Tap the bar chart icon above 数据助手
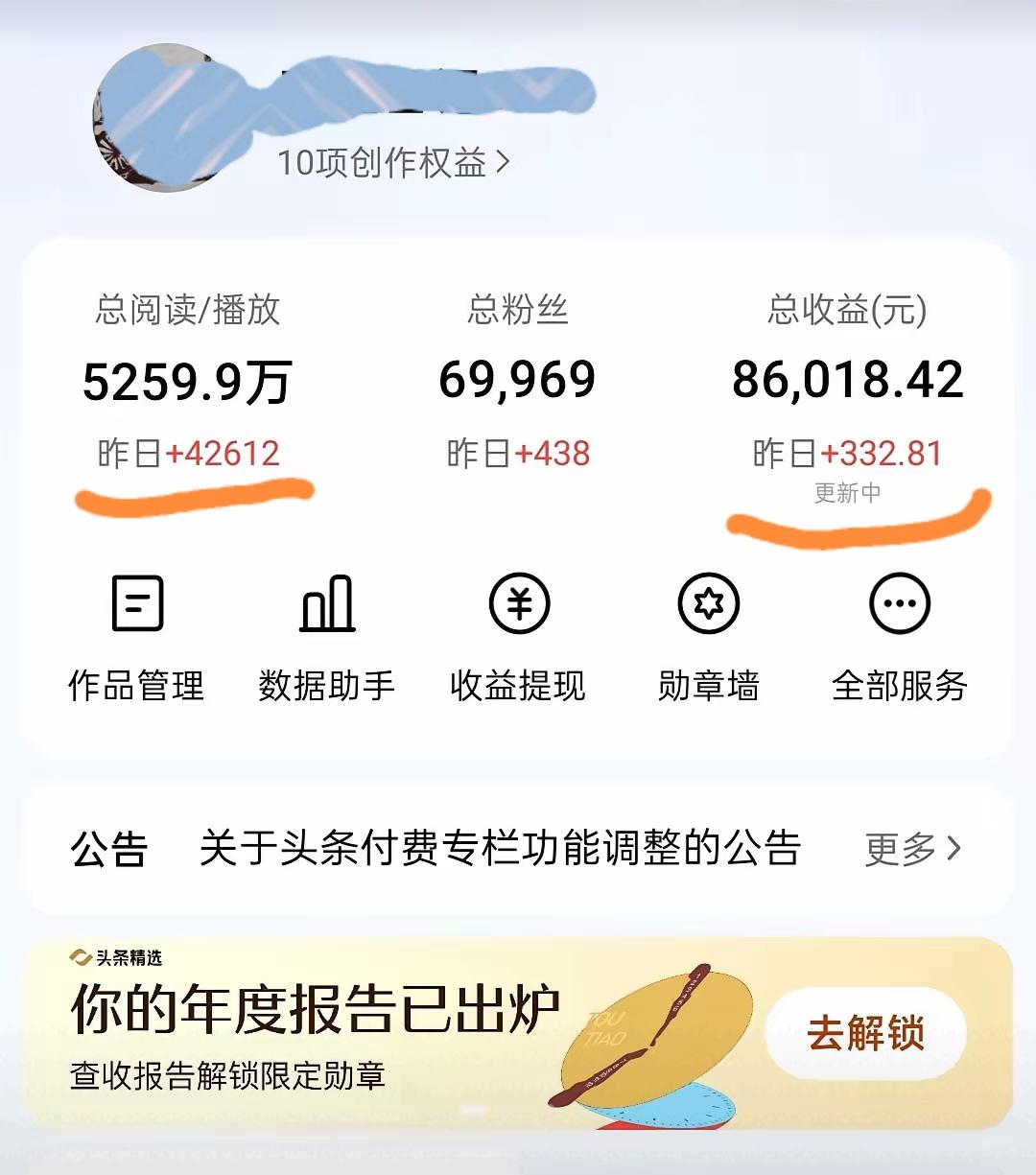This screenshot has width=1036, height=1175. click(x=327, y=603)
